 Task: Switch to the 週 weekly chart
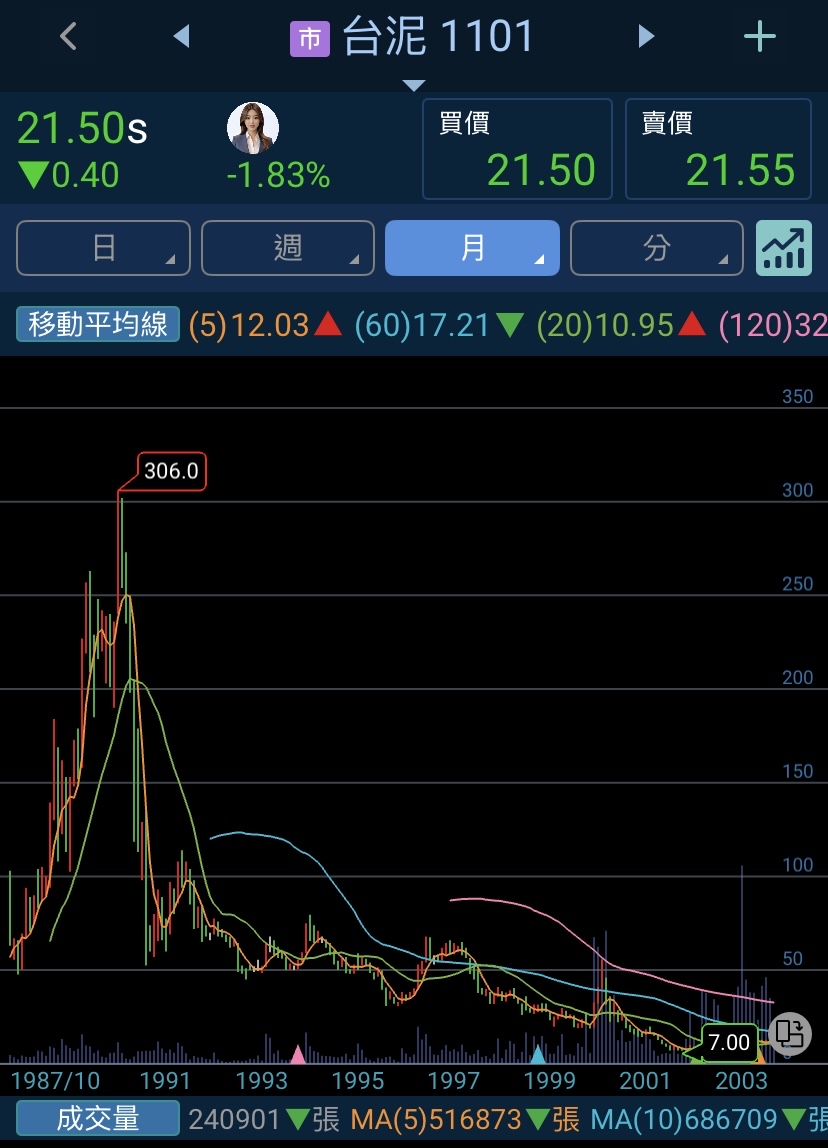coord(288,248)
